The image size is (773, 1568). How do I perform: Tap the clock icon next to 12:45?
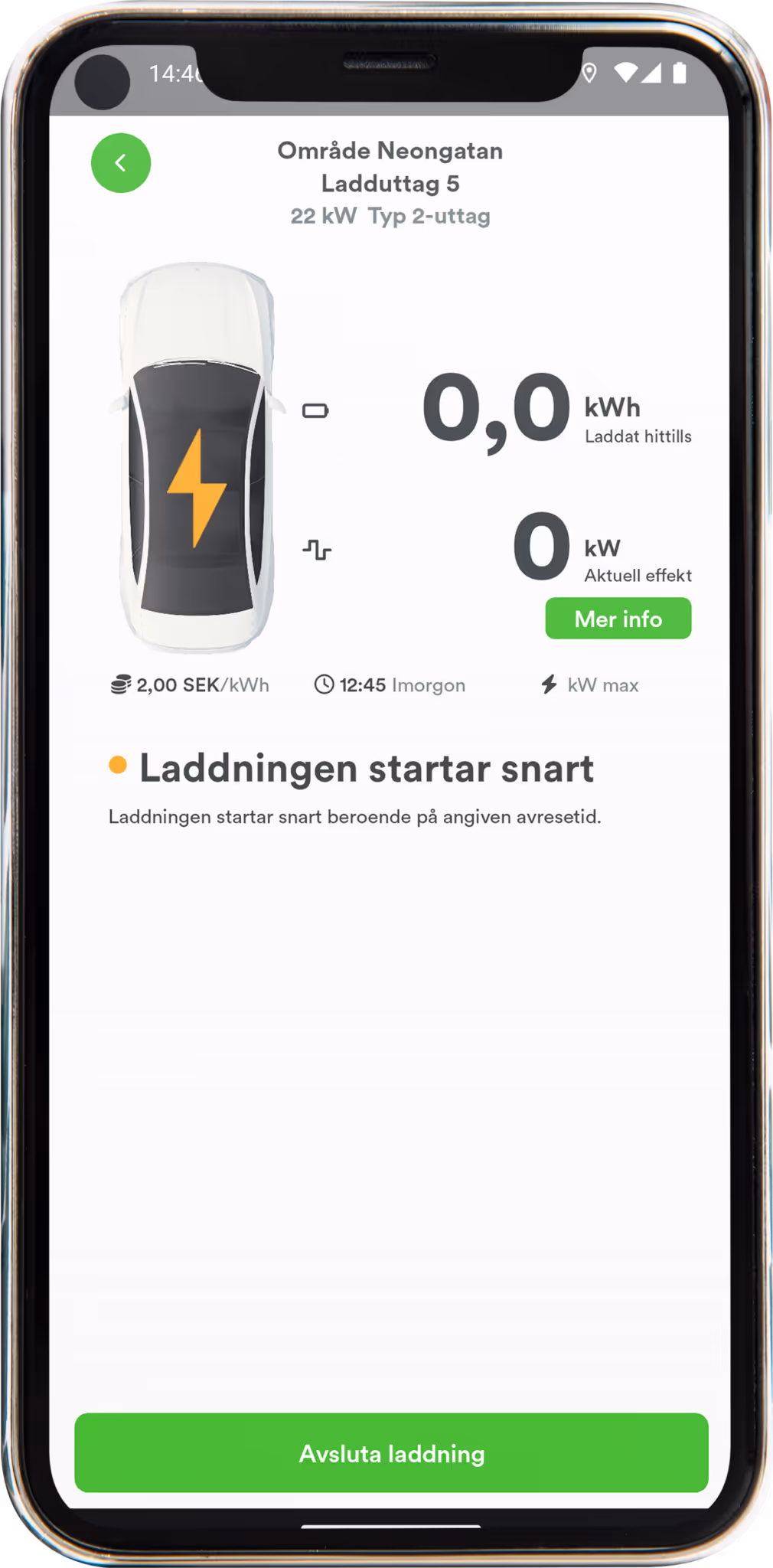tap(325, 684)
